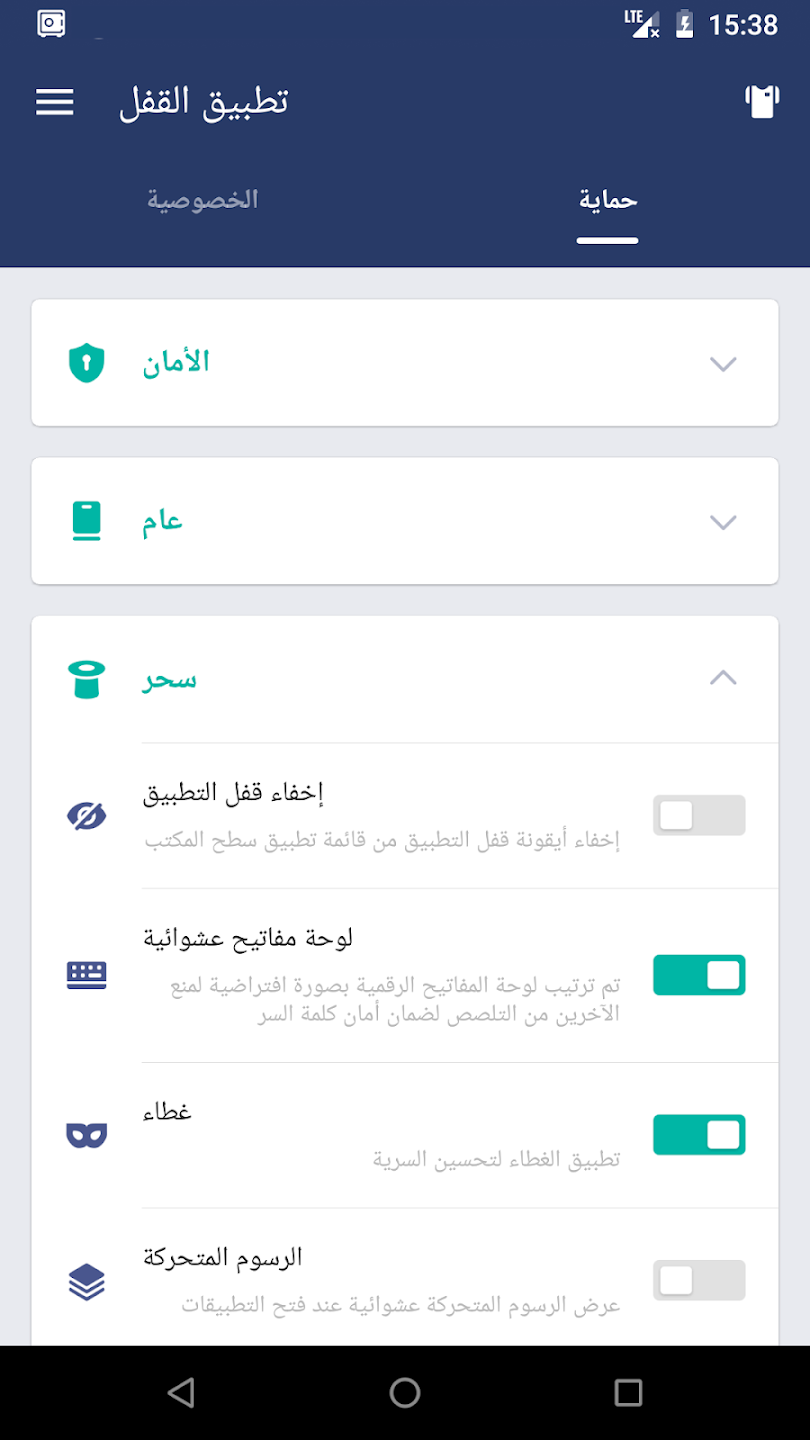Select the layers icon beside الرسوم المتحركة

coord(86,1281)
